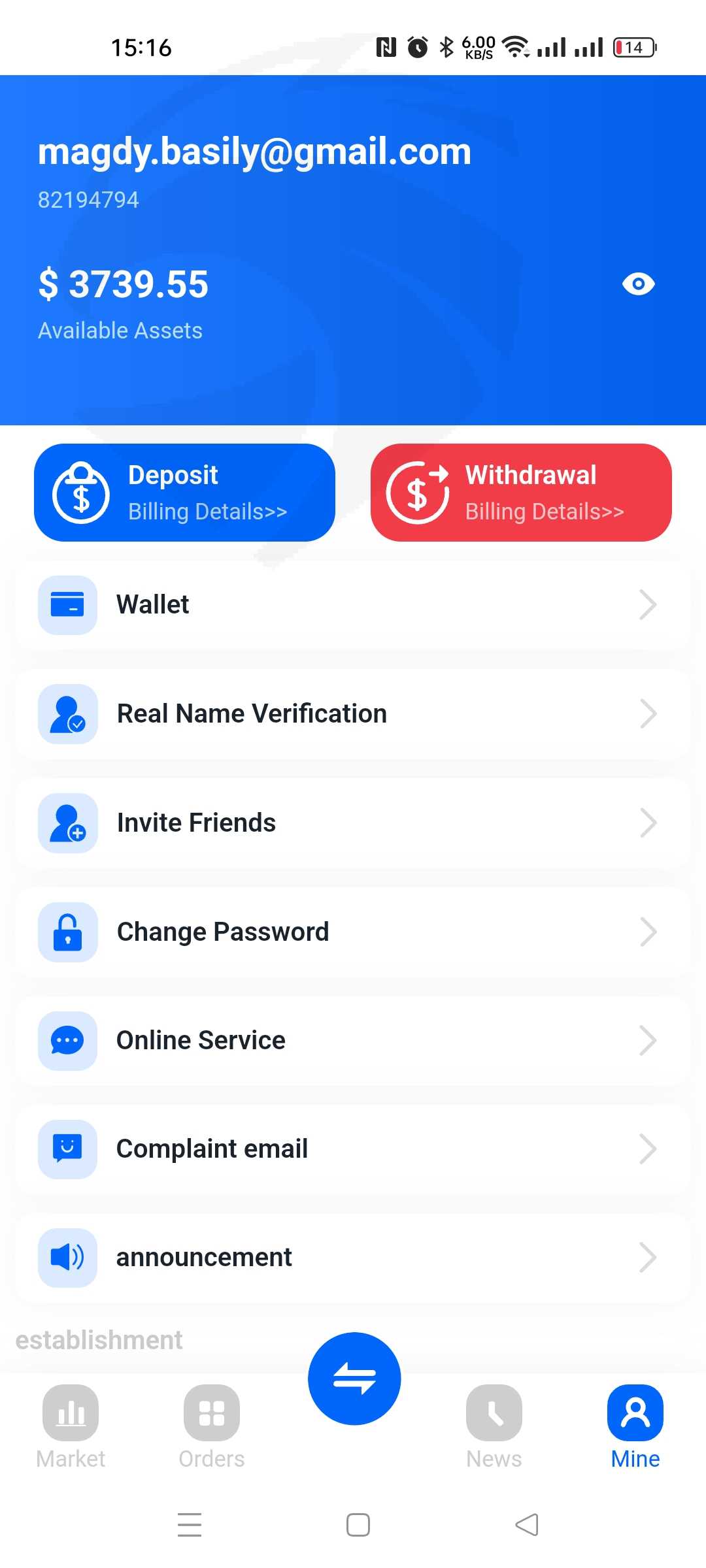Switch to the Orders tab
The image size is (706, 1568).
tap(212, 1427)
